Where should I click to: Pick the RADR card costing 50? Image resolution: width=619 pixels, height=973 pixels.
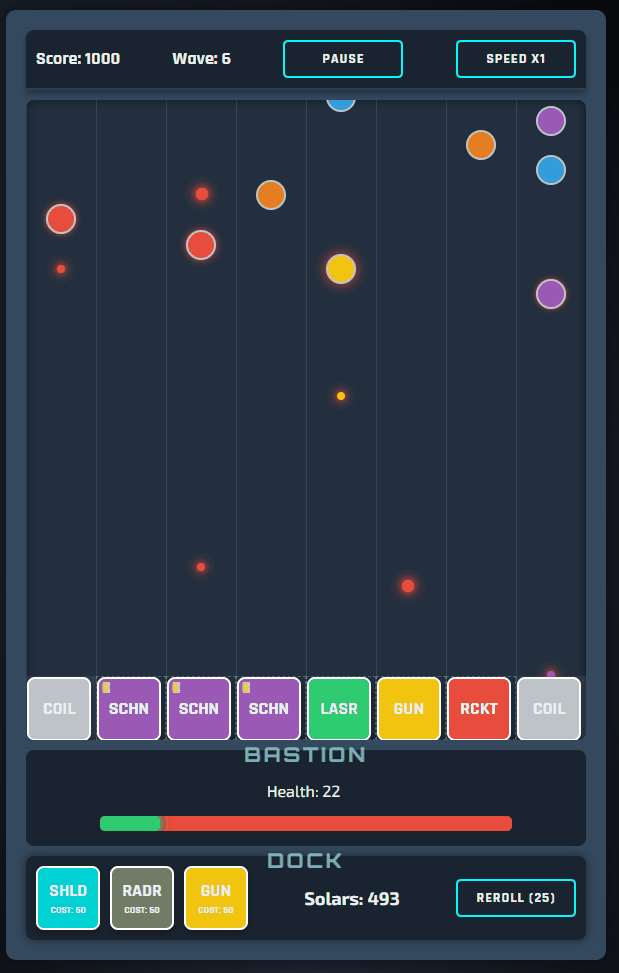(x=142, y=897)
